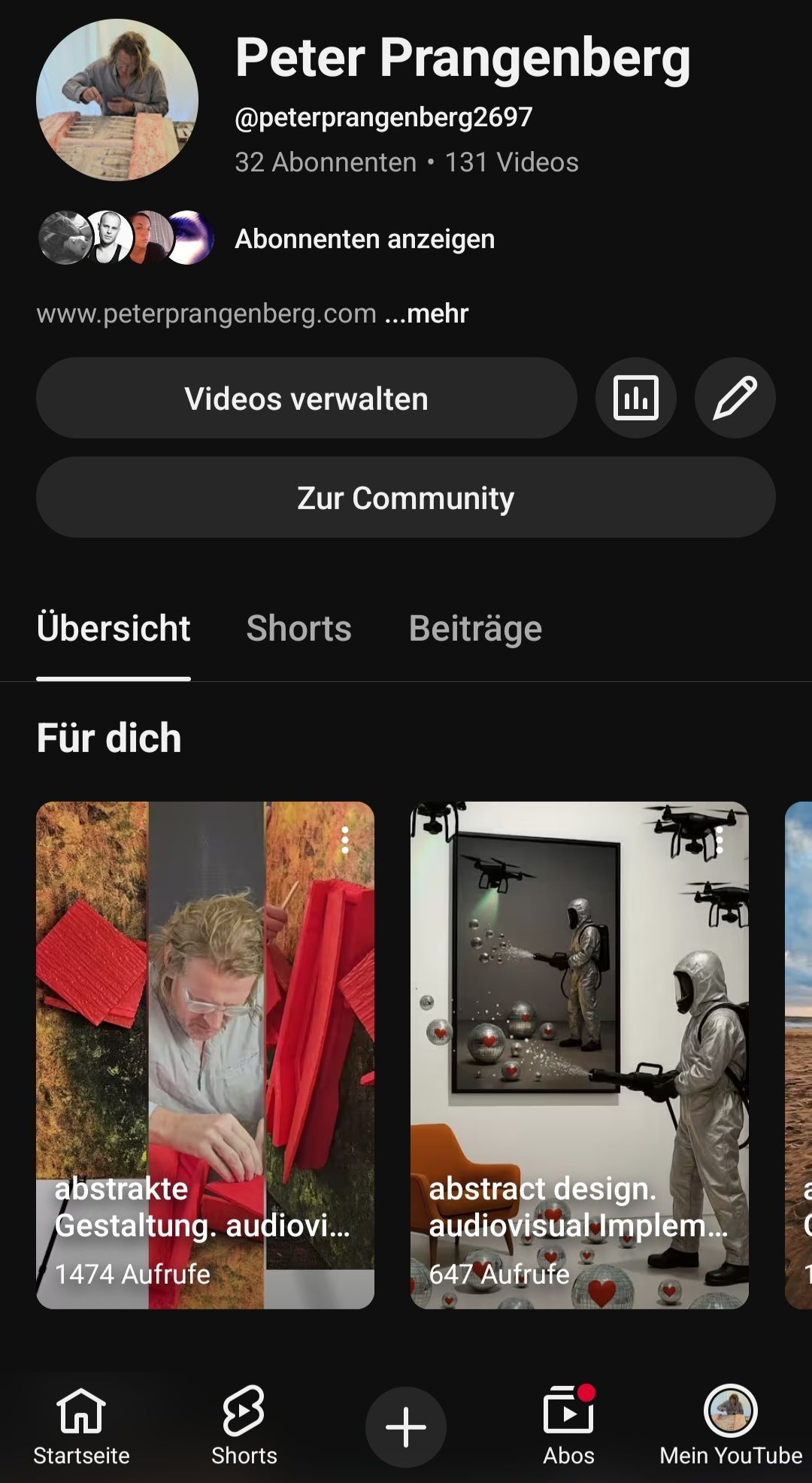Expand channel description with ...mehr
Screen dimensions: 812x1483
[x=427, y=314]
